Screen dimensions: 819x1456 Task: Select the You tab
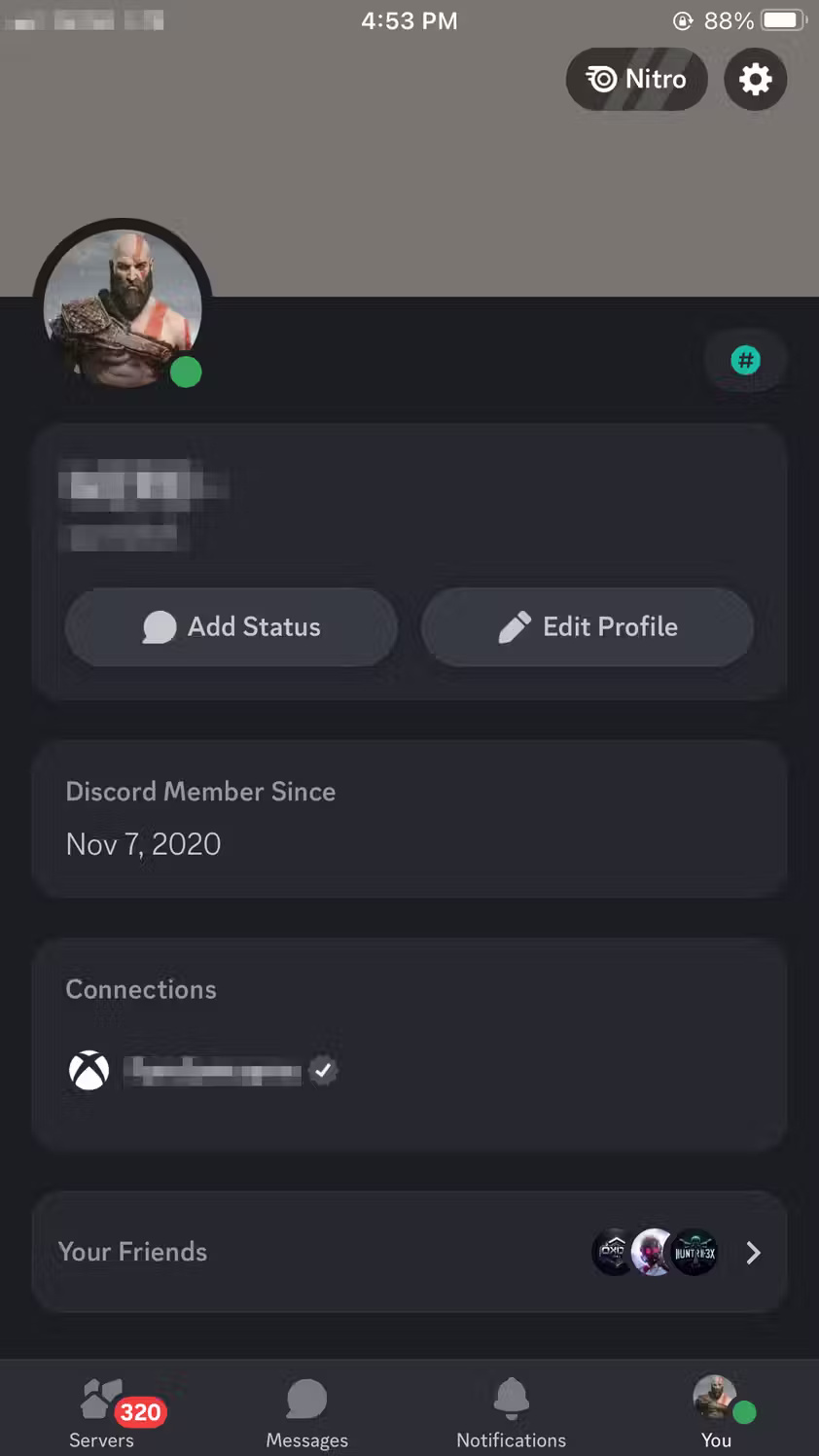click(x=717, y=1412)
